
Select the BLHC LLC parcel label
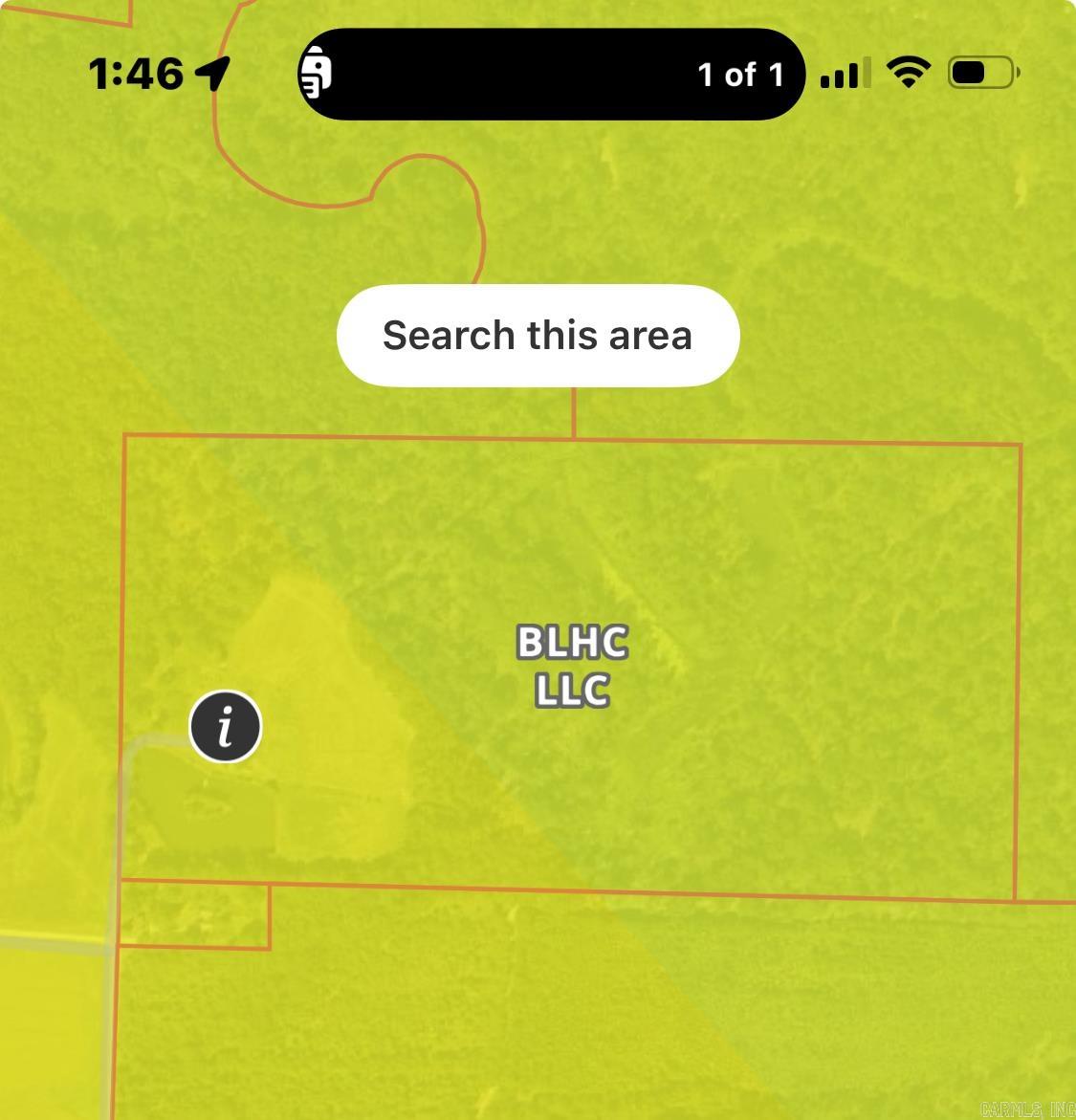[x=572, y=666]
